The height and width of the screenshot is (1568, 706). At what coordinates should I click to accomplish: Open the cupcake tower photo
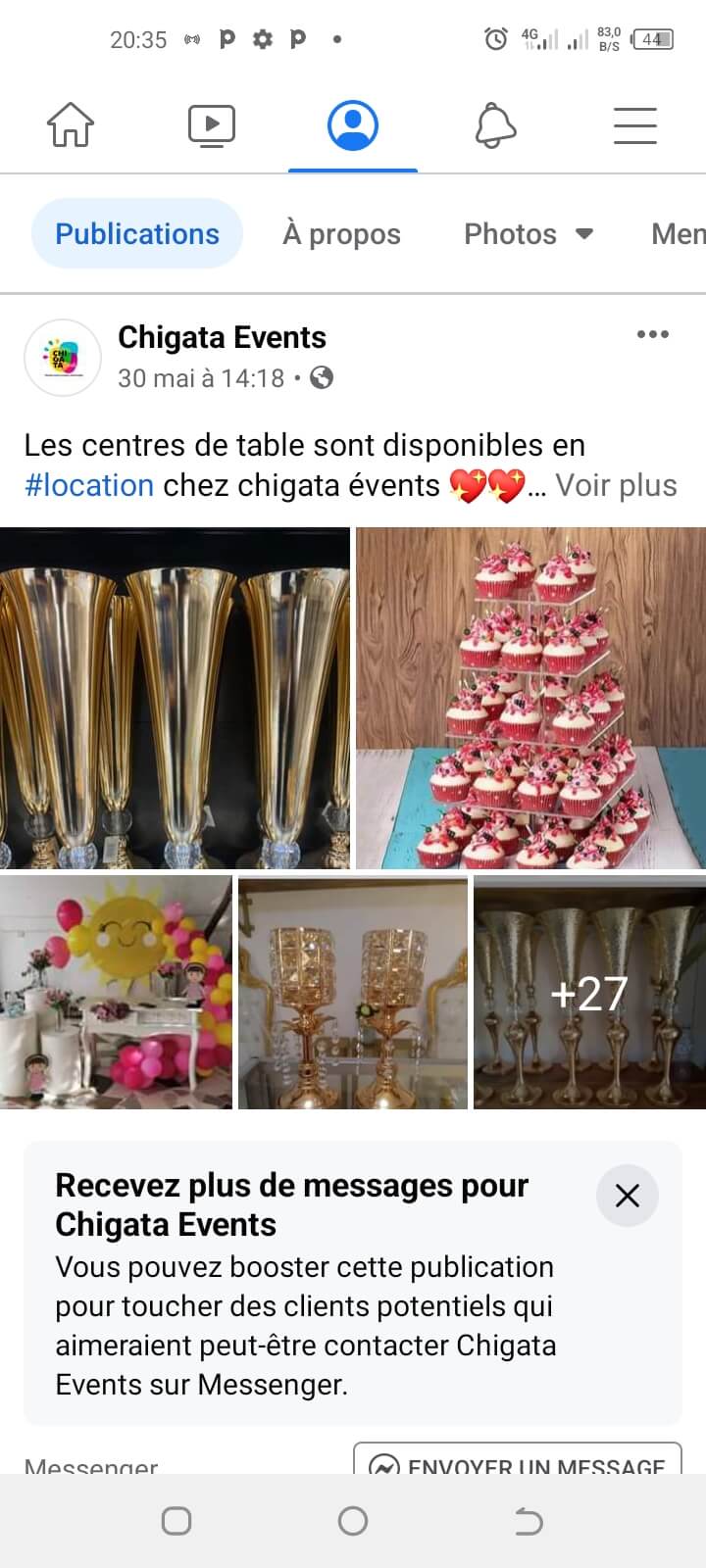coord(530,698)
